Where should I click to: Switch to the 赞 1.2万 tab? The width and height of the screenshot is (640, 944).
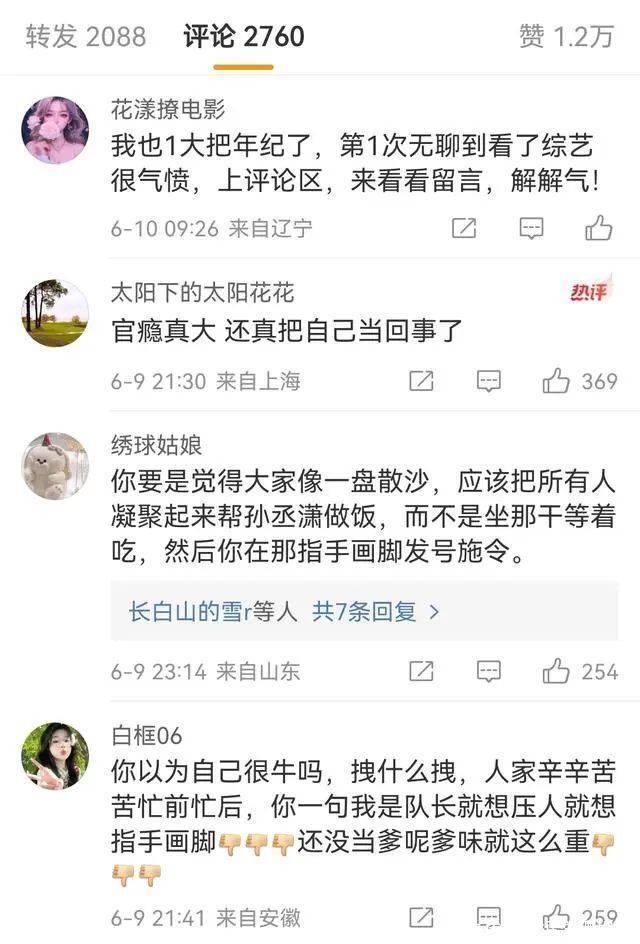coord(566,37)
